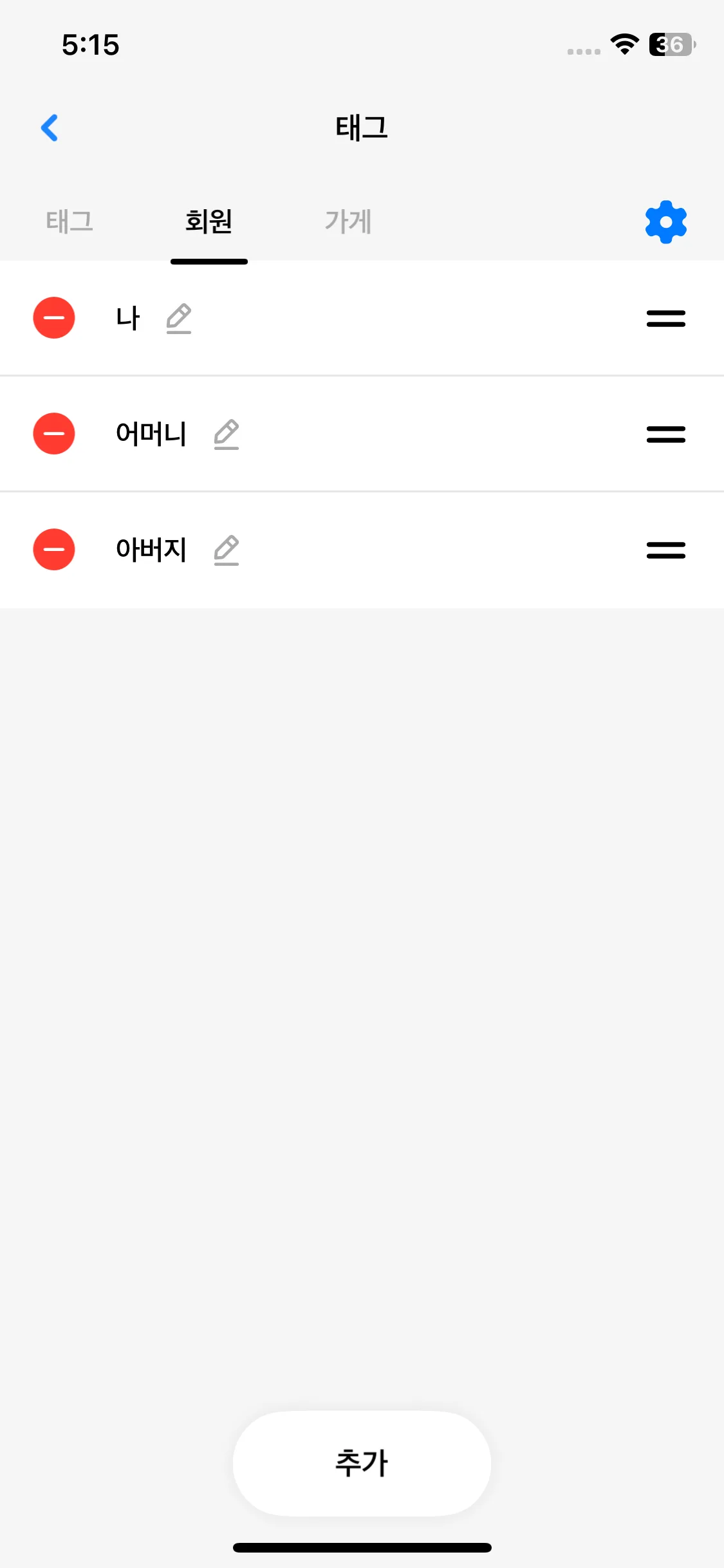Tap the pencil icon beside 어머니

tap(227, 434)
